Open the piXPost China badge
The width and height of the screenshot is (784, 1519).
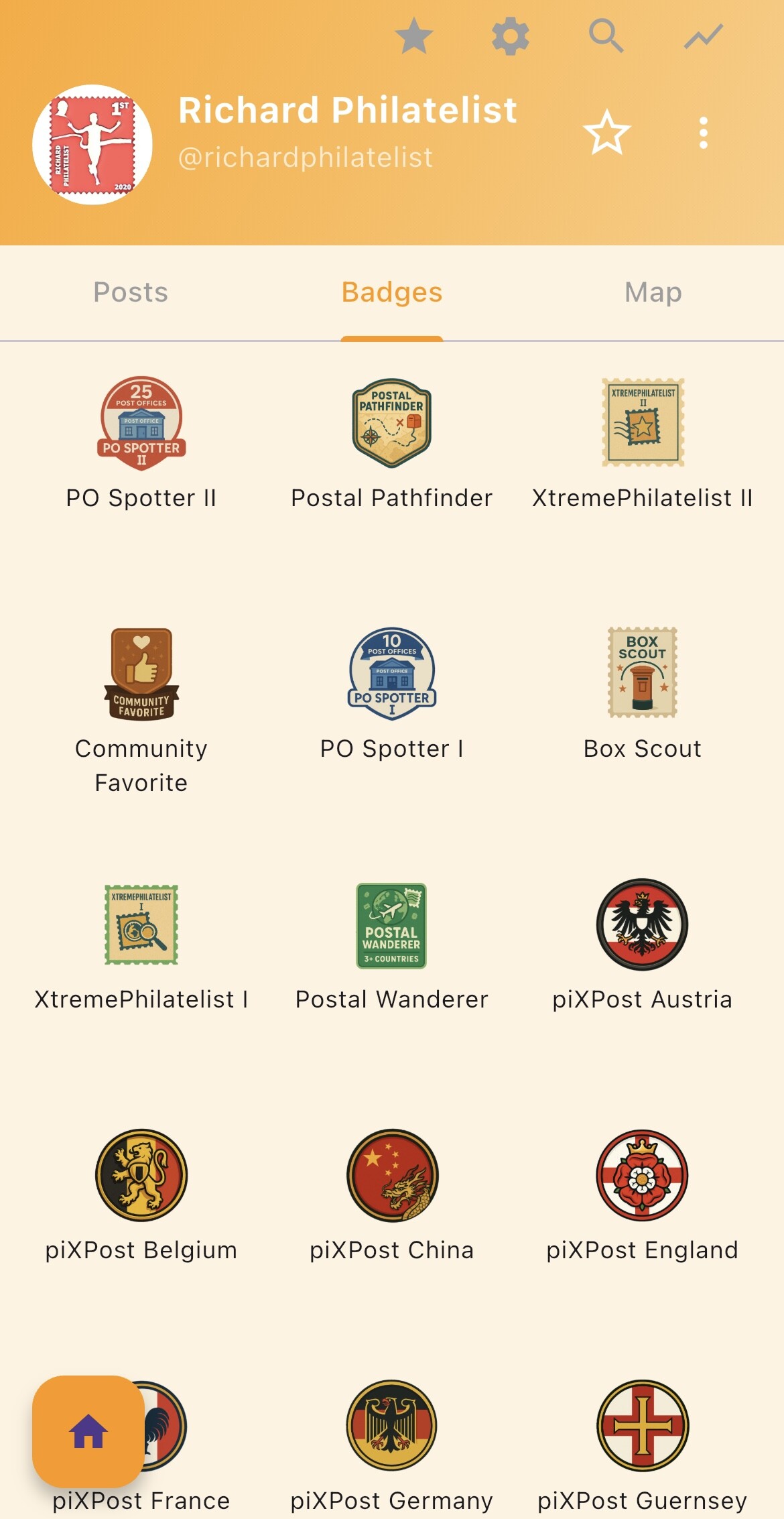pos(392,1196)
